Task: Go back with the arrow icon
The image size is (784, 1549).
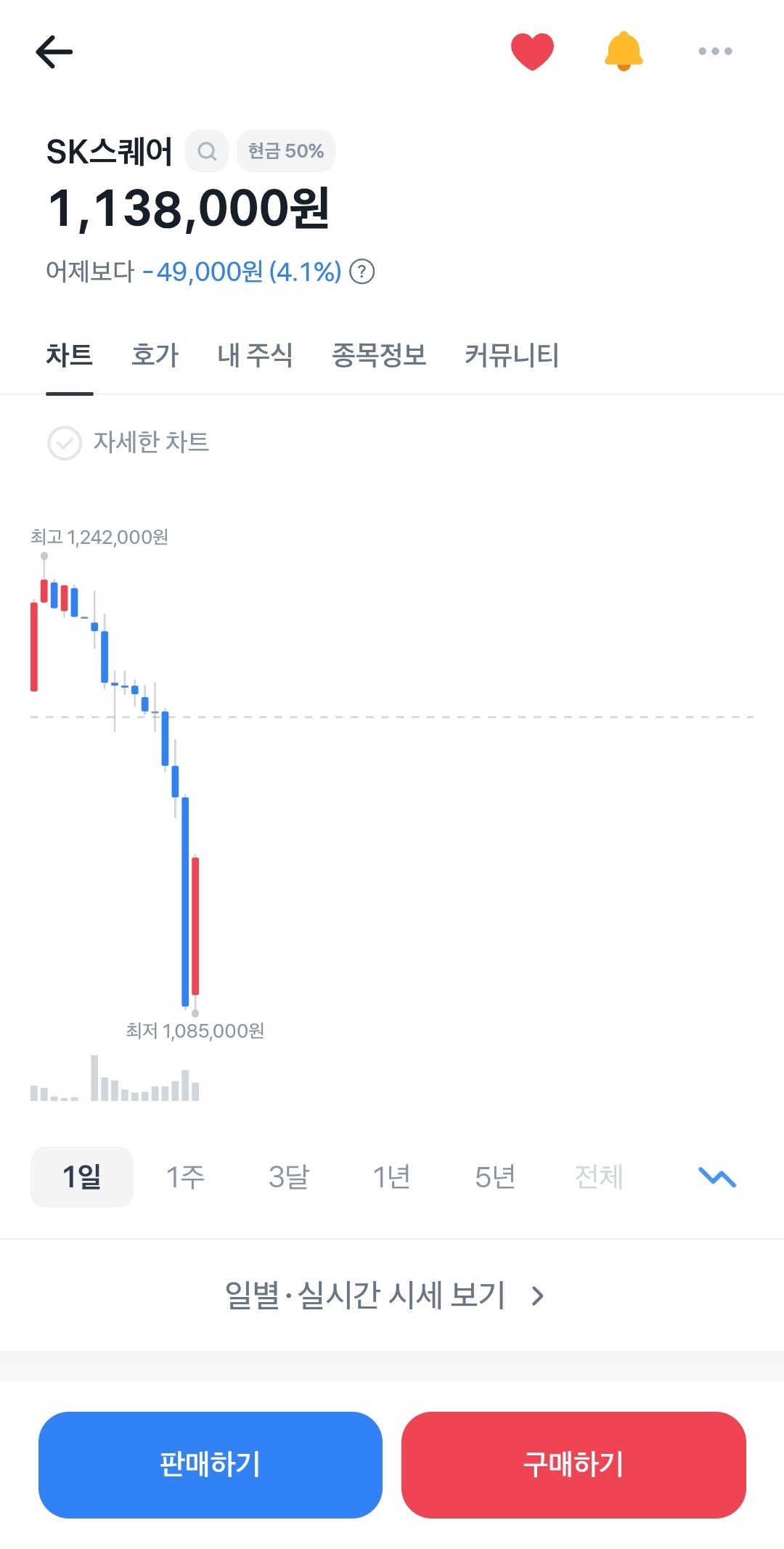Action: tap(54, 52)
